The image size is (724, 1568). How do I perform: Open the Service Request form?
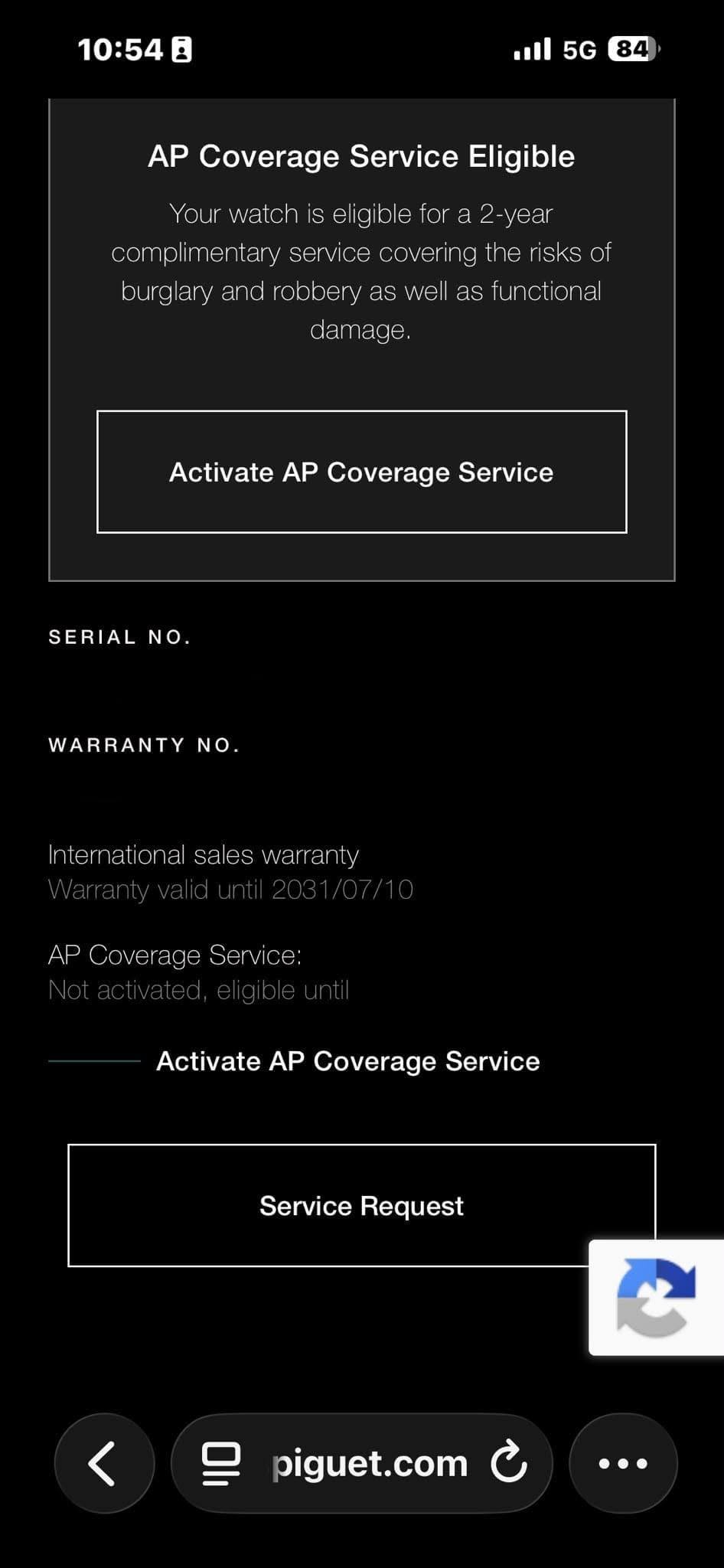pyautogui.click(x=361, y=1205)
